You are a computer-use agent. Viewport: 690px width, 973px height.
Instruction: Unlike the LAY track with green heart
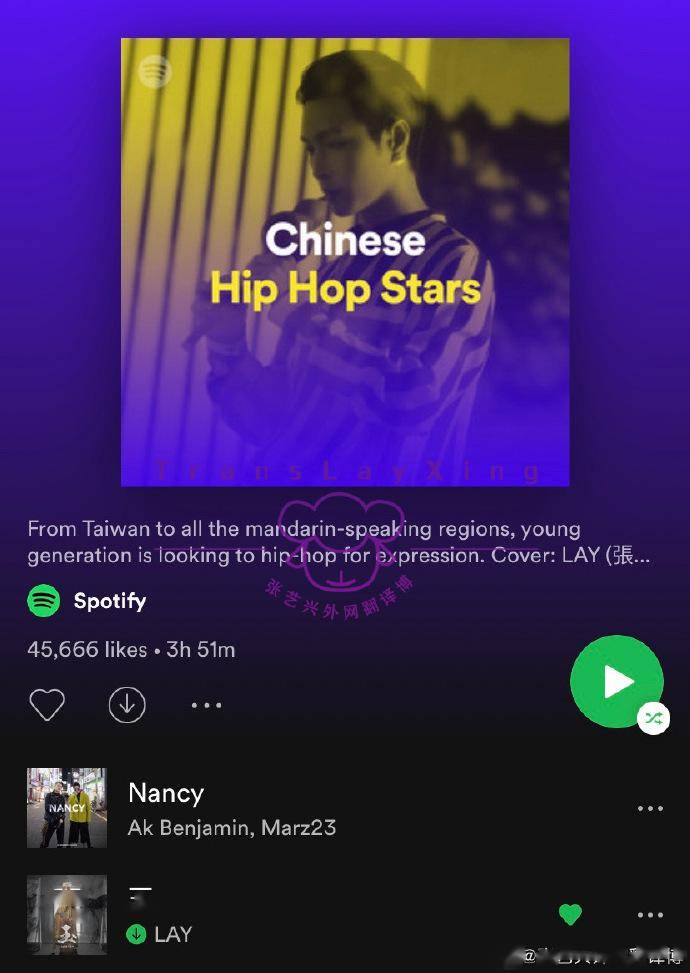(570, 914)
